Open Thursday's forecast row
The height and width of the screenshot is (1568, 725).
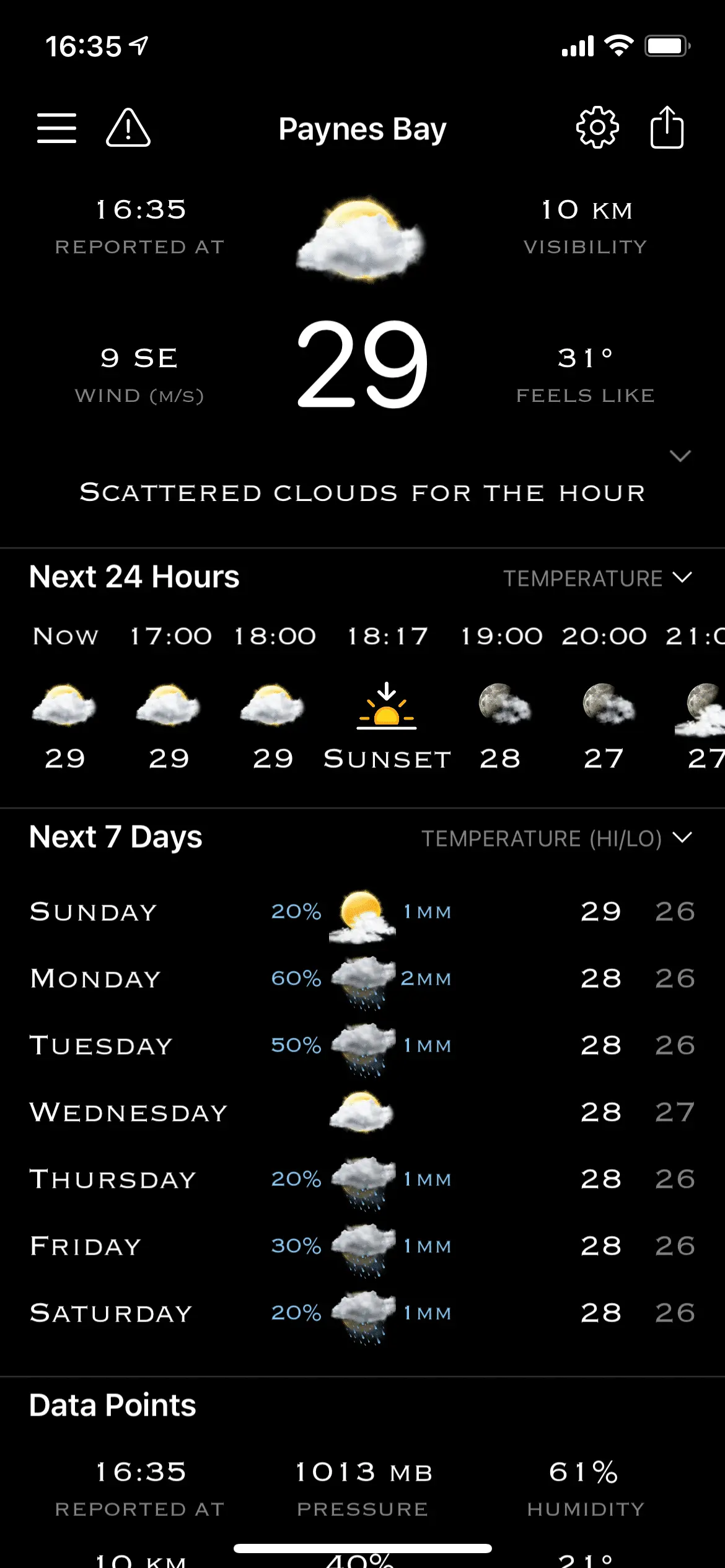click(x=362, y=1180)
